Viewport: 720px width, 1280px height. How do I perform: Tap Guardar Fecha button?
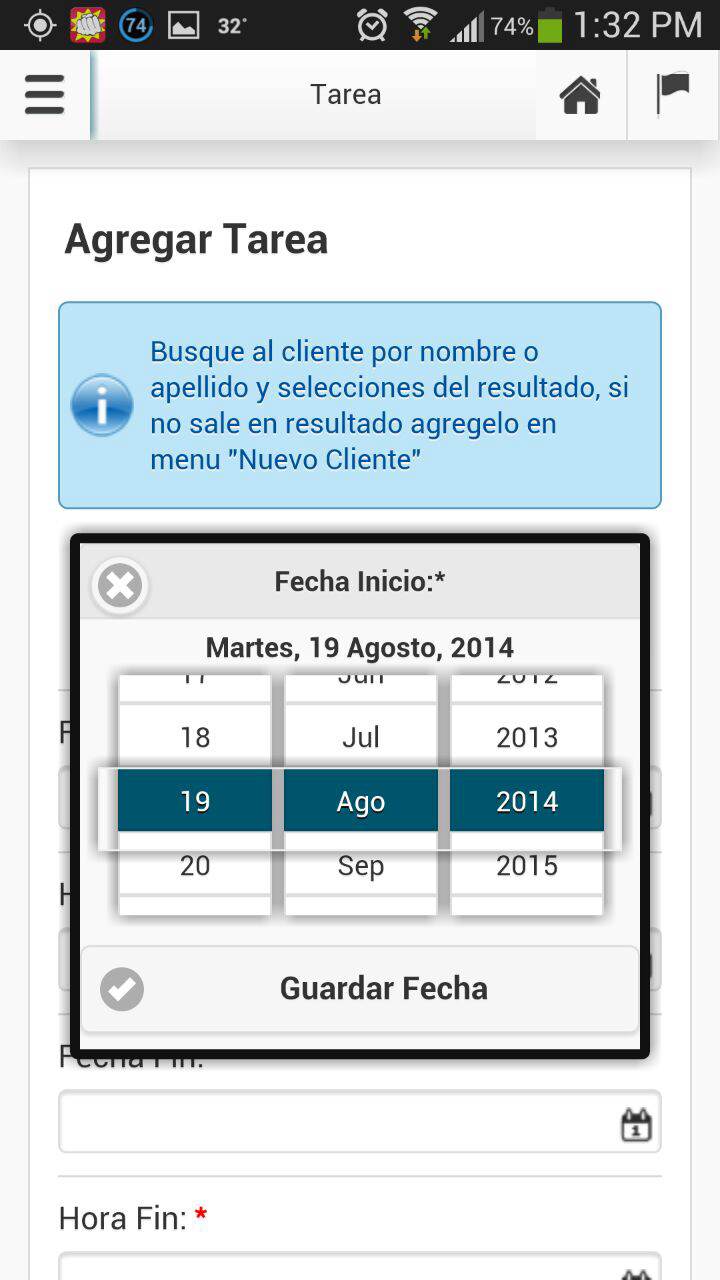tap(360, 989)
